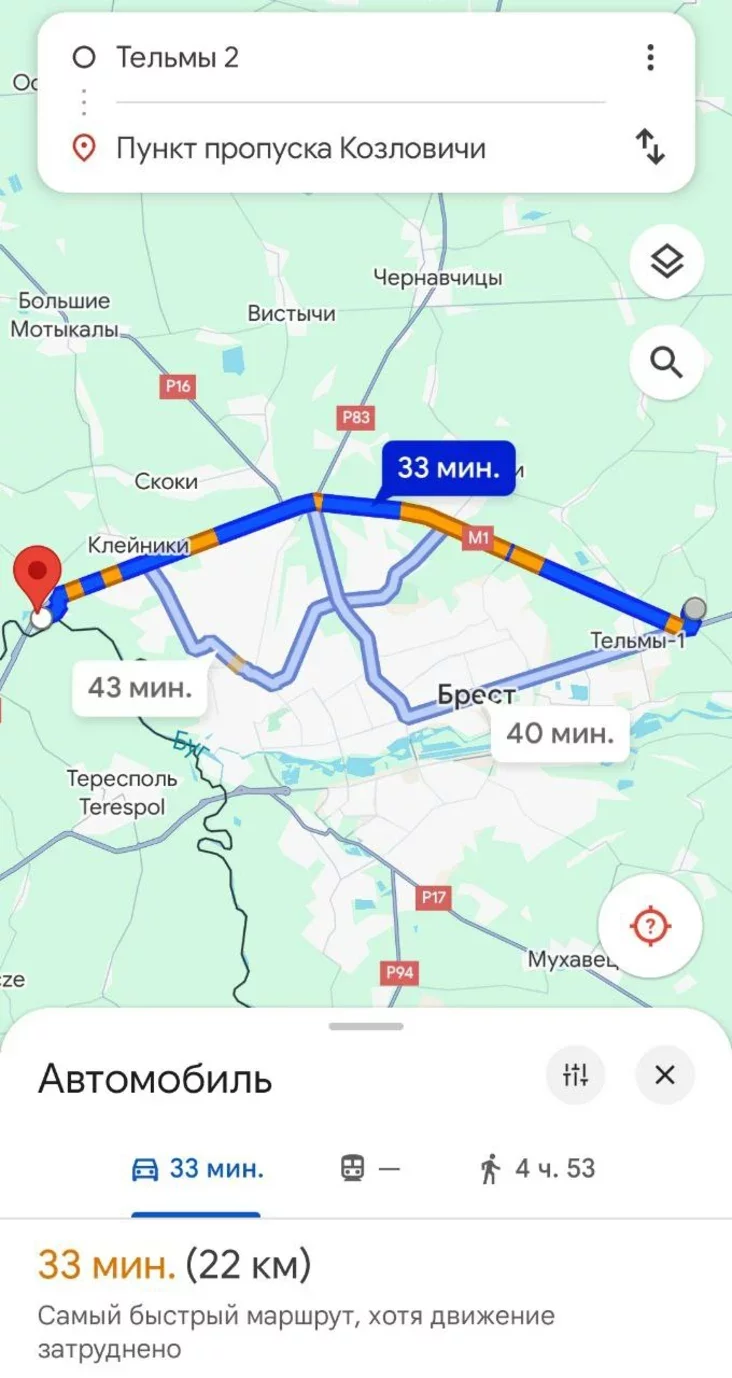Screen dimensions: 732x1378
Task: Switch to the public transit tab
Action: (370, 1168)
